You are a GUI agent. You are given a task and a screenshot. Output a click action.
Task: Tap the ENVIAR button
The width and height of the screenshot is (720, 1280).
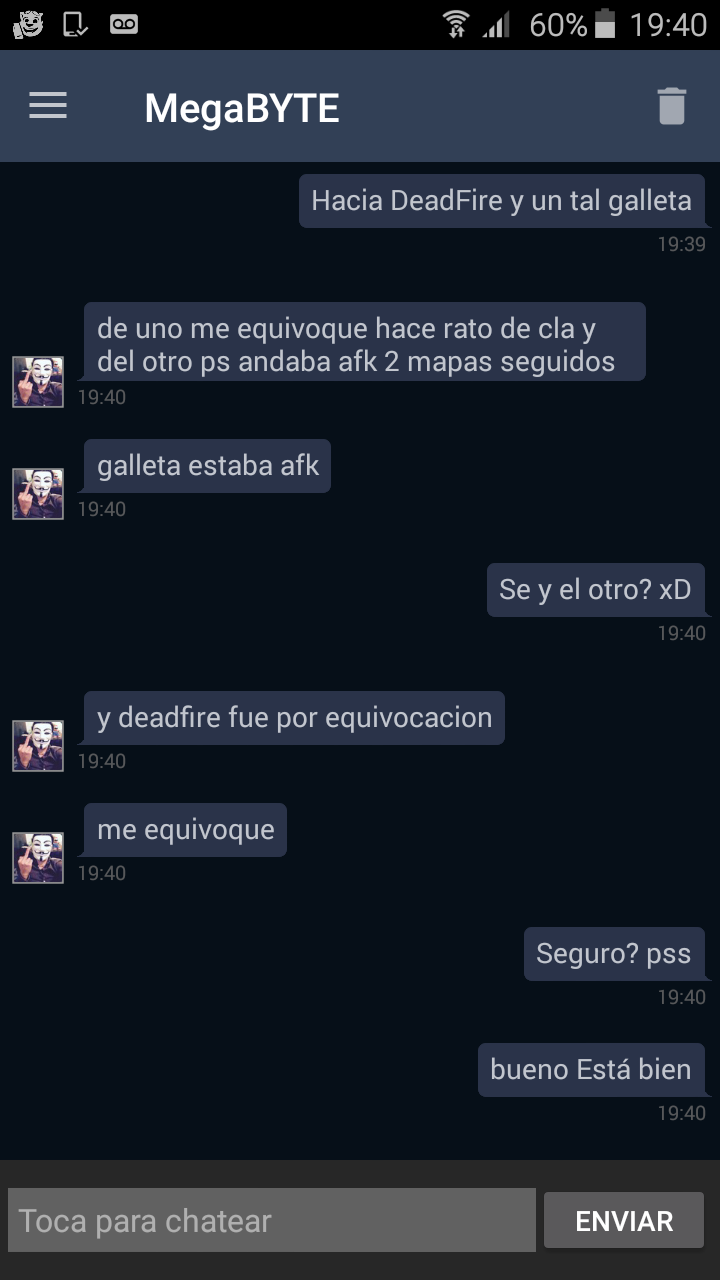coord(624,1220)
